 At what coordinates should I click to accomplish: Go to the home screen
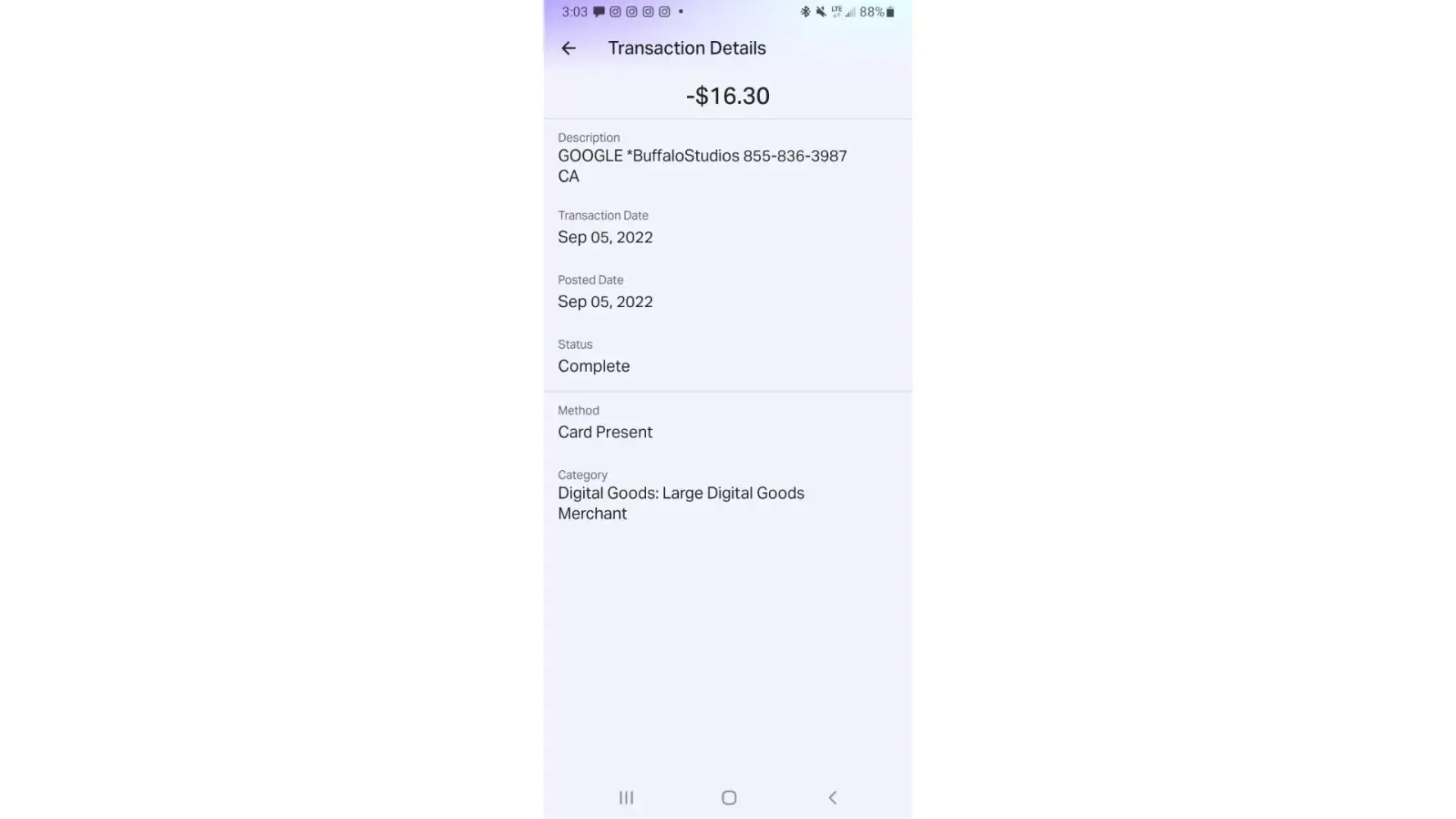pos(729,798)
